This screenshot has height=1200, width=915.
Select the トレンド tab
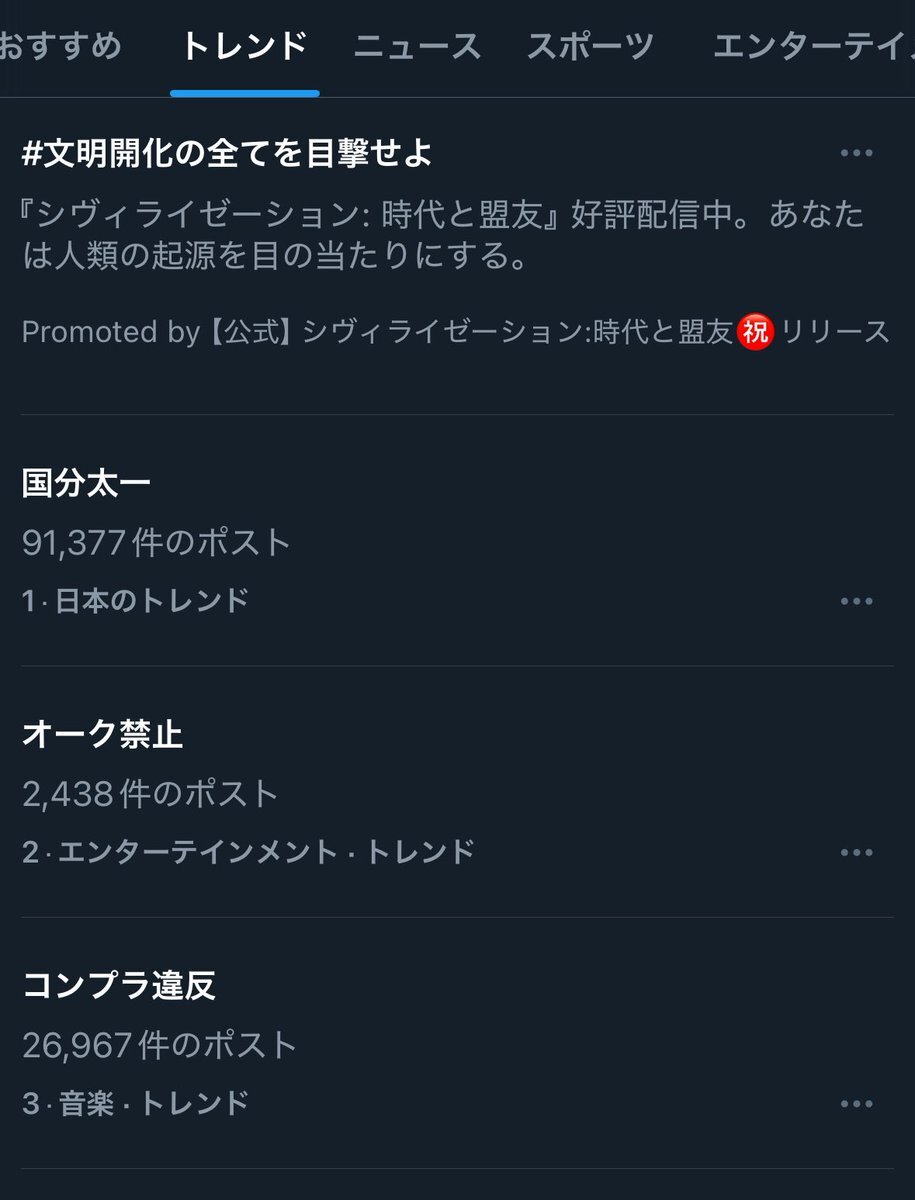pyautogui.click(x=244, y=46)
